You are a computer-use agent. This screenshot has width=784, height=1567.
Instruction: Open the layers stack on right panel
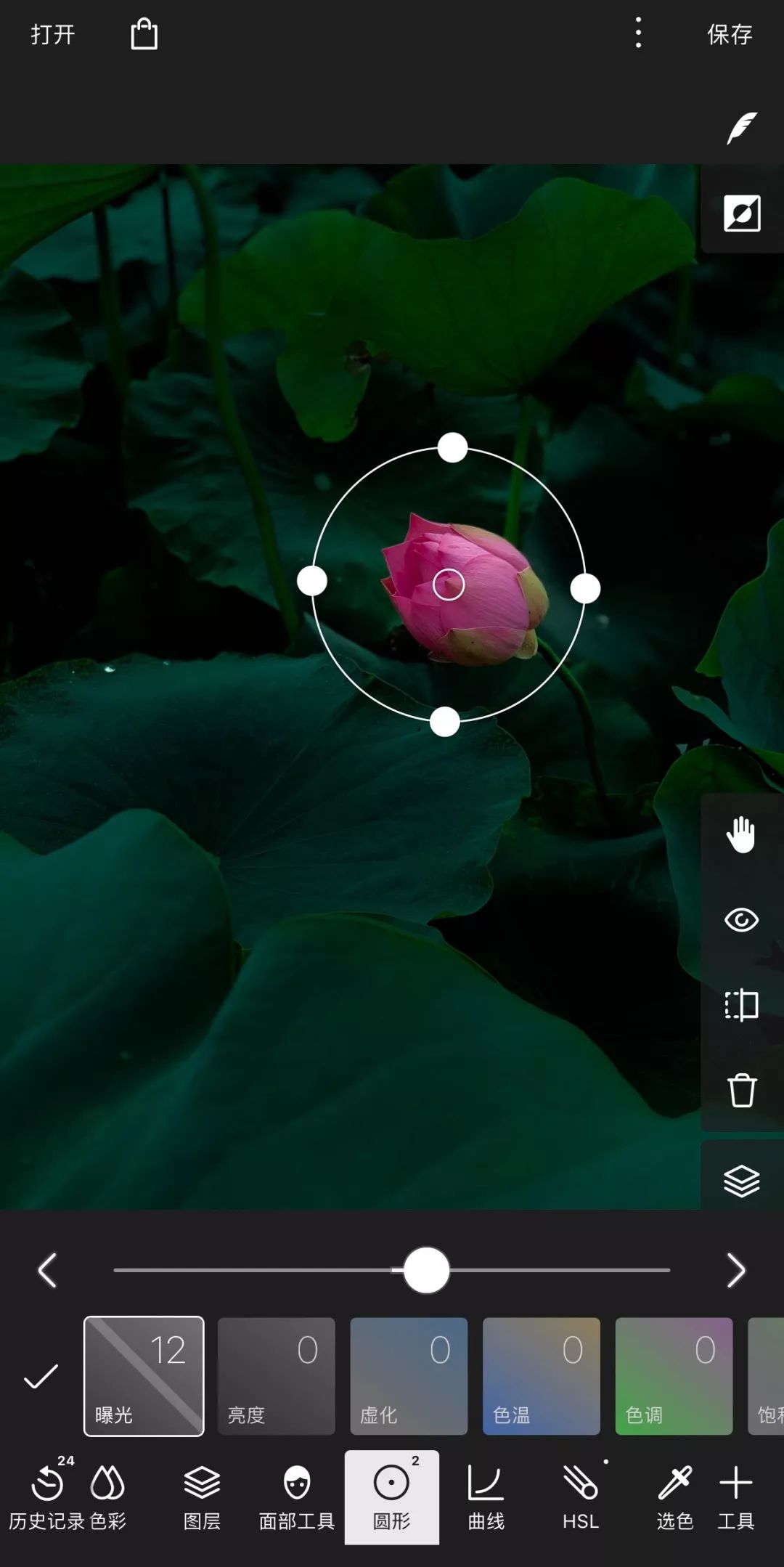coord(741,1180)
